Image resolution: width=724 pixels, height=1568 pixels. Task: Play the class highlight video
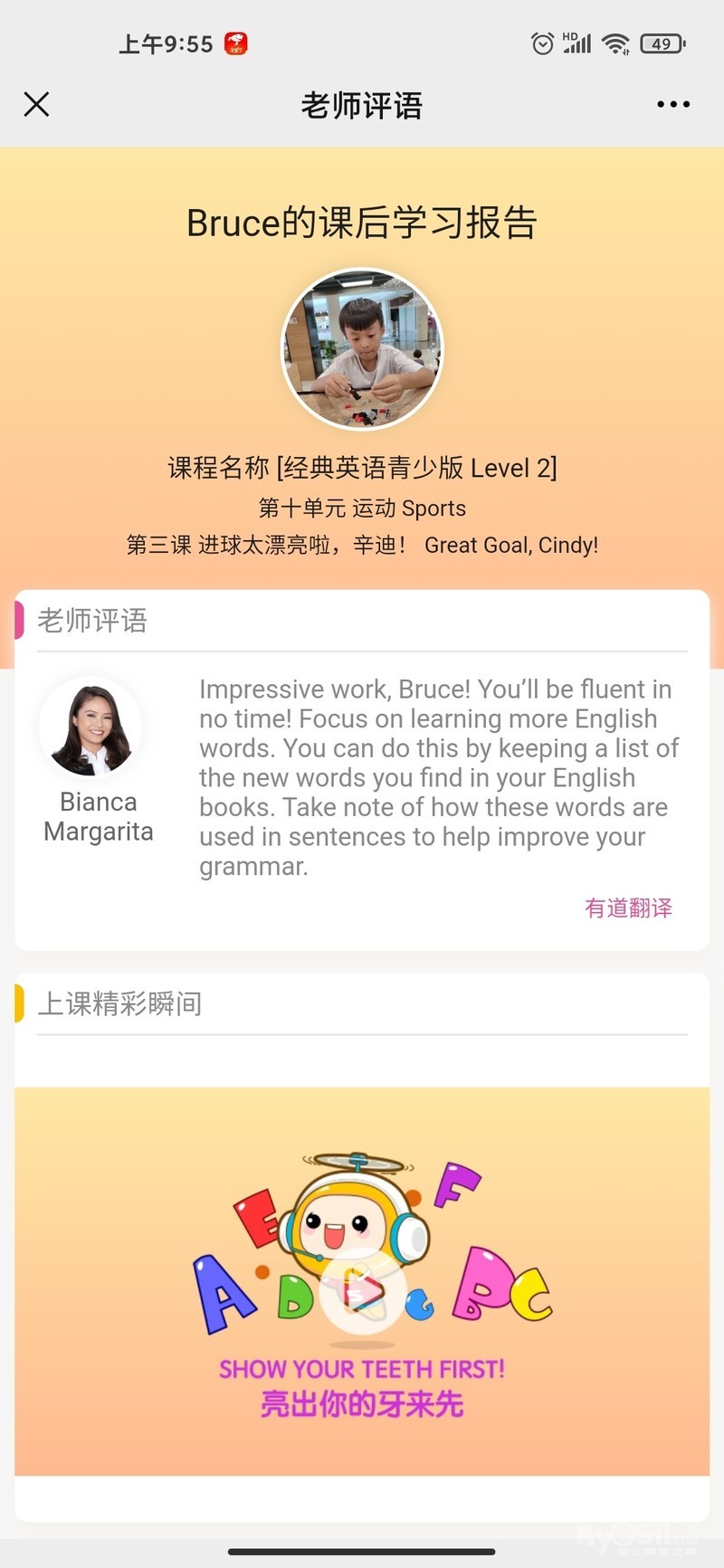click(x=362, y=1290)
